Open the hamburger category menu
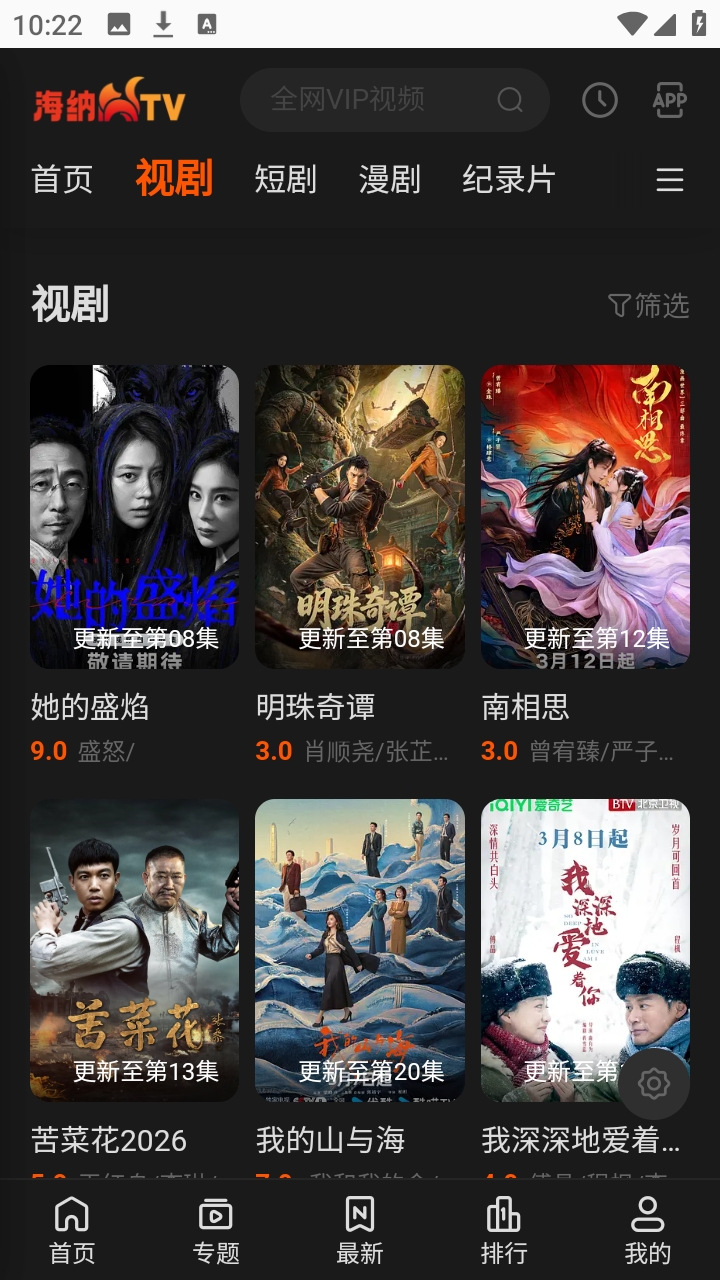This screenshot has width=720, height=1280. pyautogui.click(x=669, y=180)
